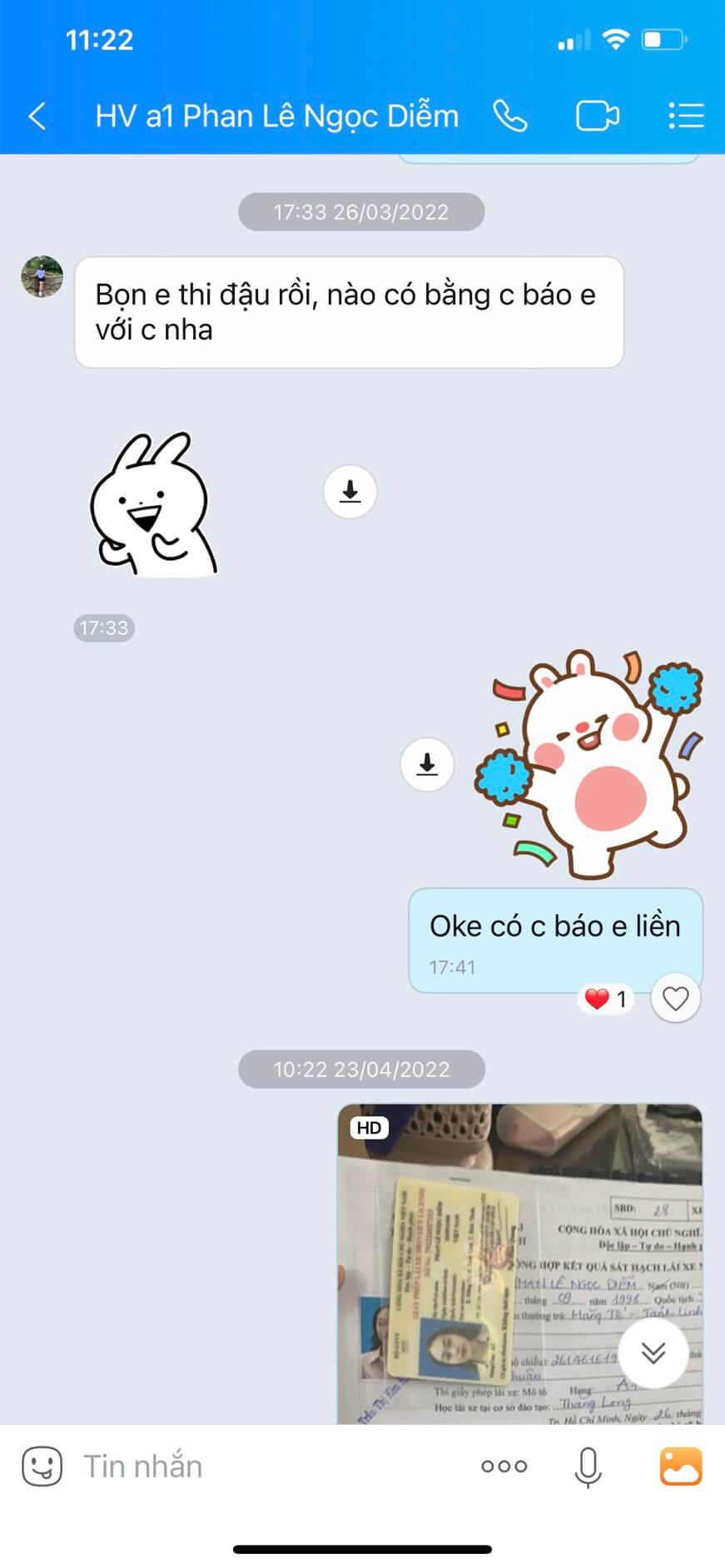725x1568 pixels.
Task: Open the sender's profile avatar
Action: click(x=42, y=276)
